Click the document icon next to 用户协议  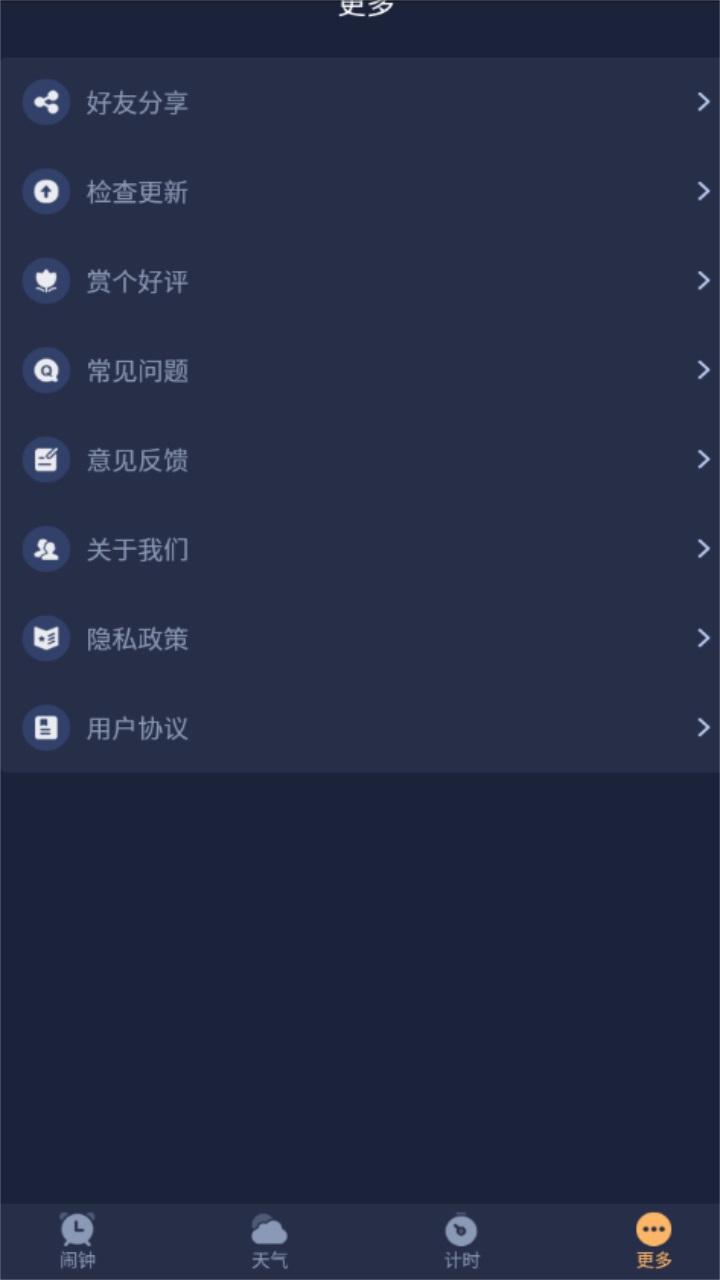(46, 728)
